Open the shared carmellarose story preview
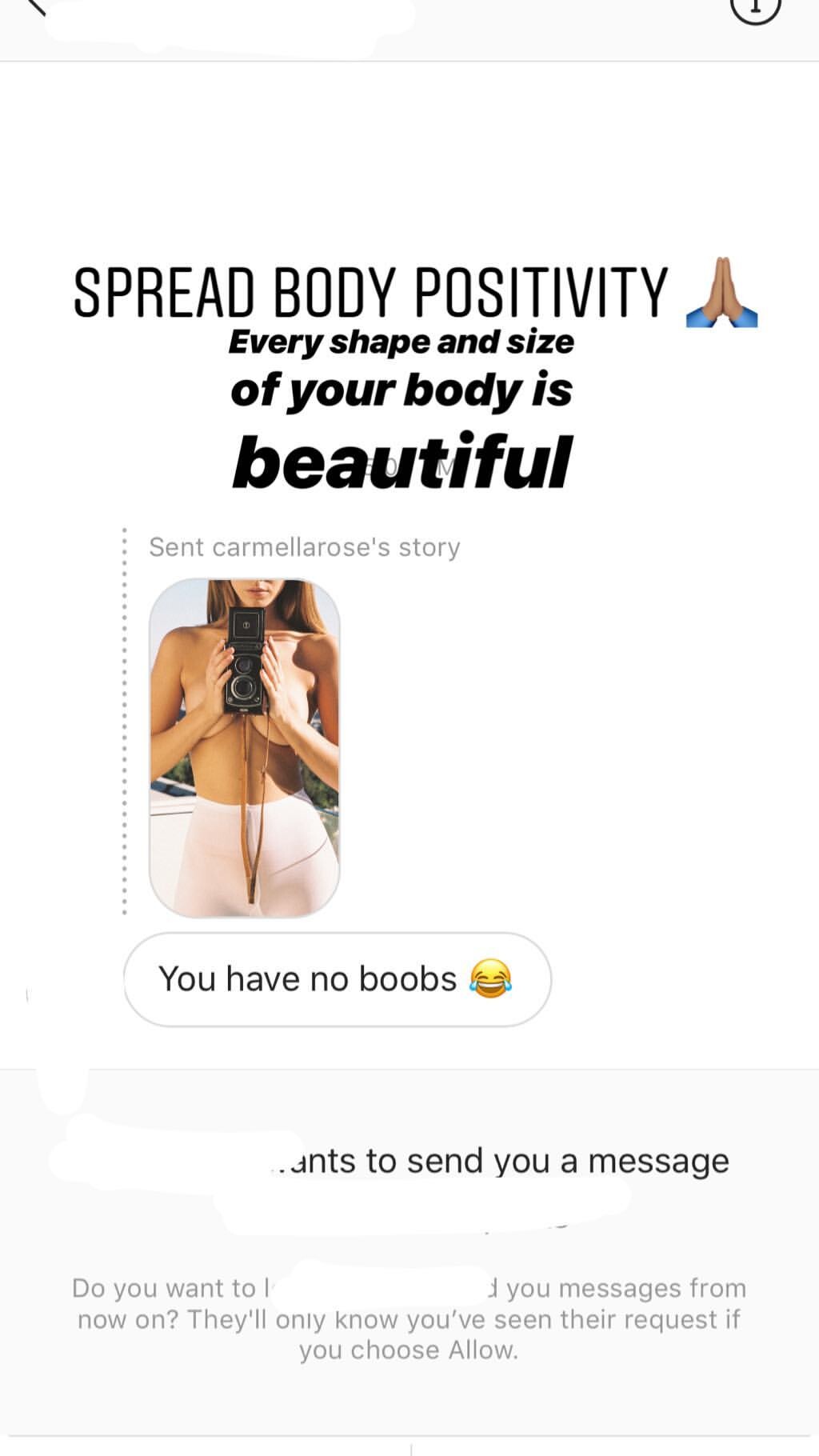 [245, 747]
